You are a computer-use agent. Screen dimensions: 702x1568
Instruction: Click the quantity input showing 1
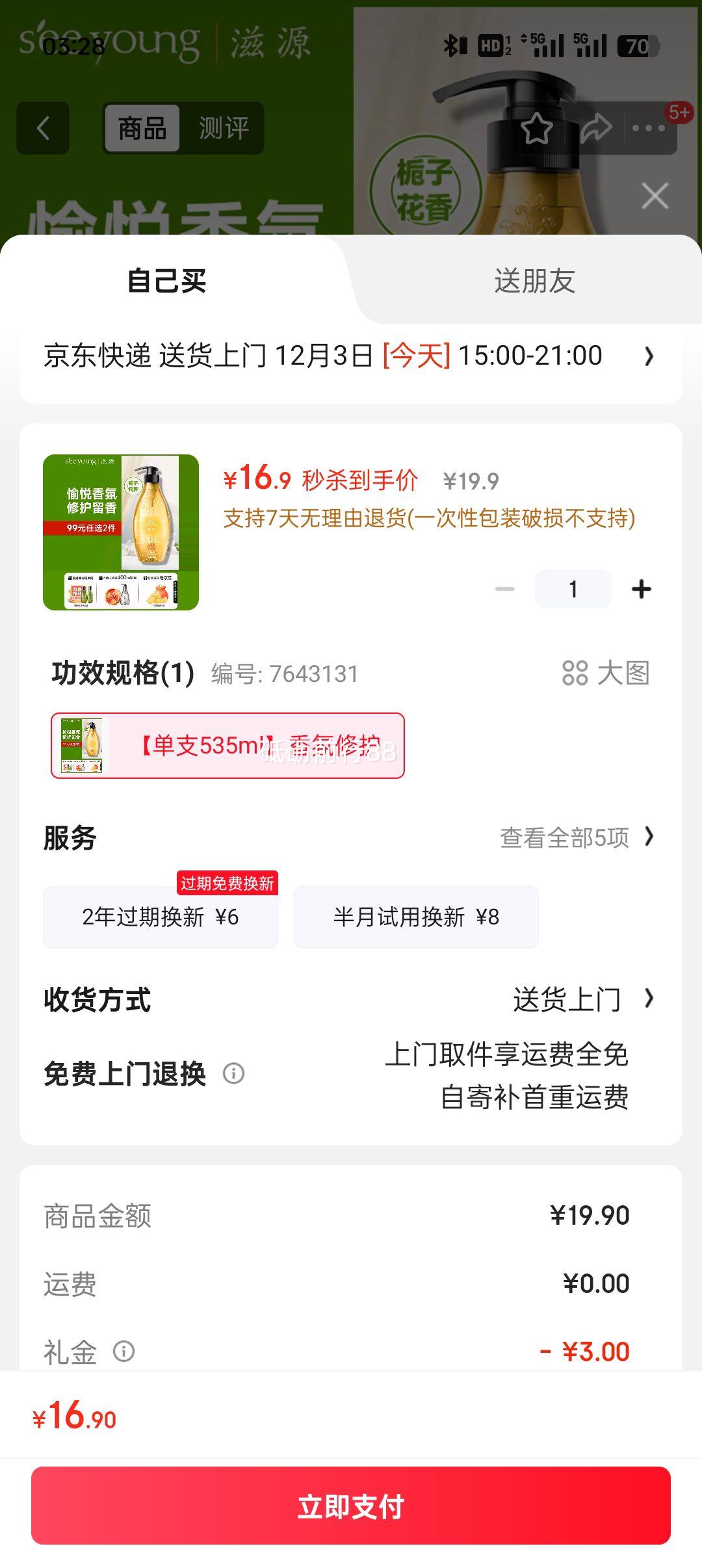pos(573,587)
